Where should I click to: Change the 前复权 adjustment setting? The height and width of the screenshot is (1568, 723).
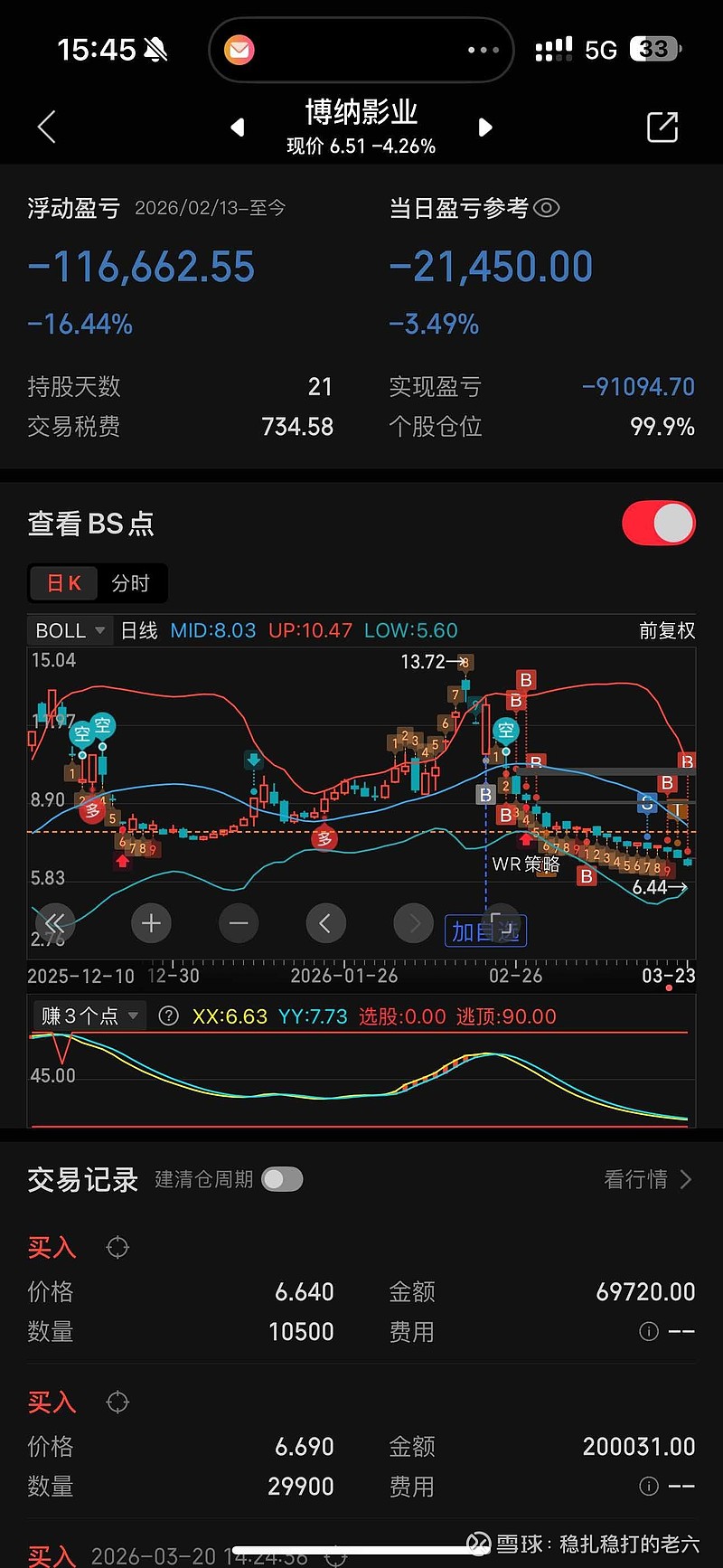point(667,630)
